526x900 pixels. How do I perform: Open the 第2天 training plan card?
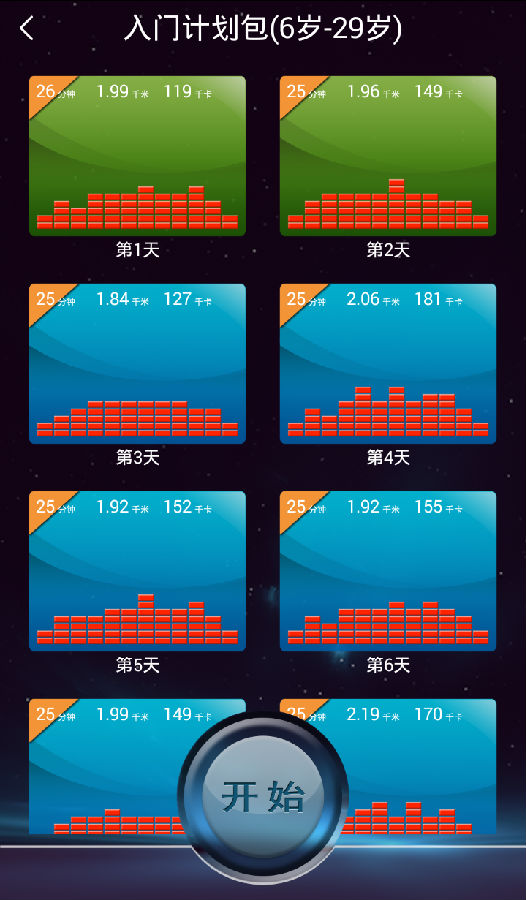[388, 156]
